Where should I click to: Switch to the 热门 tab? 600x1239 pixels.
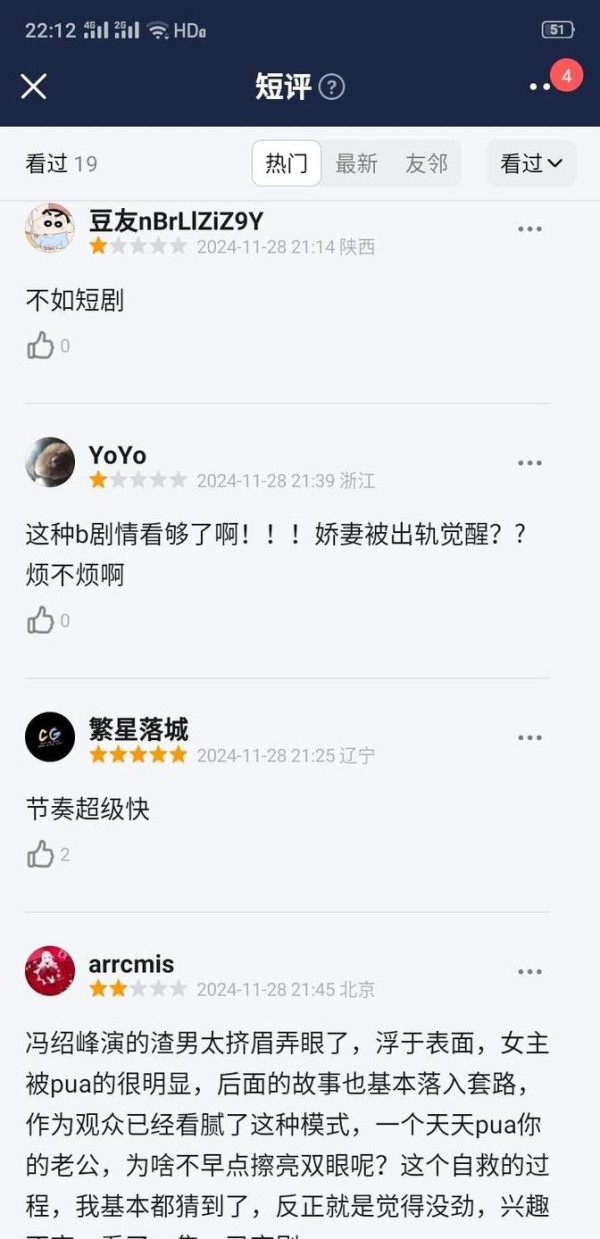click(286, 164)
